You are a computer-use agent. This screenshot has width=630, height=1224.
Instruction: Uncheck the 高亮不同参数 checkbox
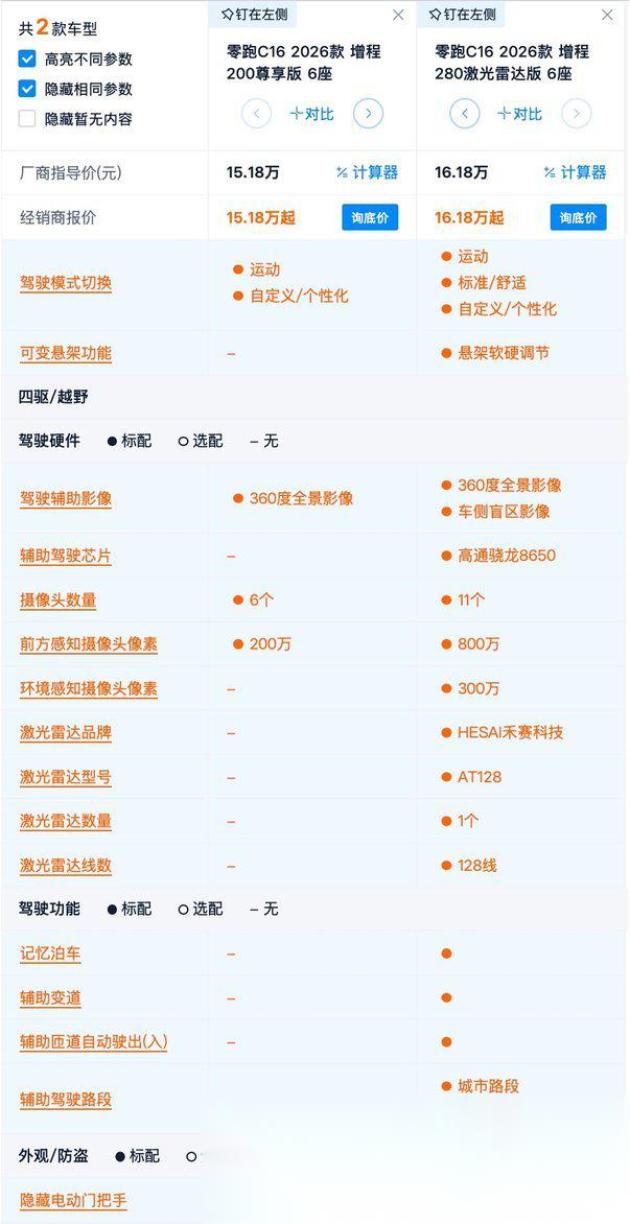(27, 60)
